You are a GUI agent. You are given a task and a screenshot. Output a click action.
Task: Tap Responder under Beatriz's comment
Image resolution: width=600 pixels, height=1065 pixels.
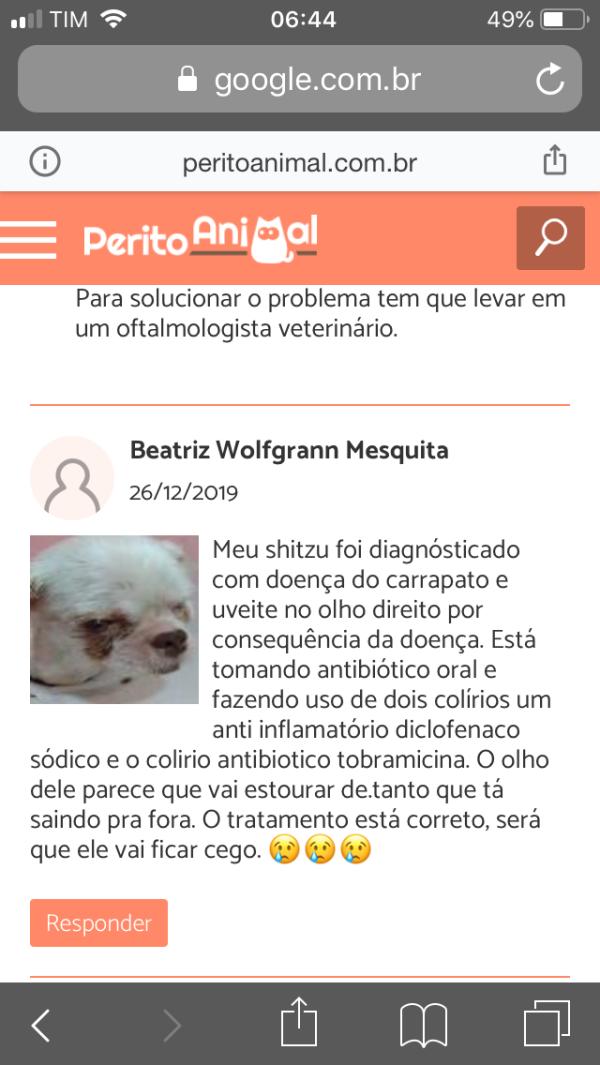pos(99,922)
